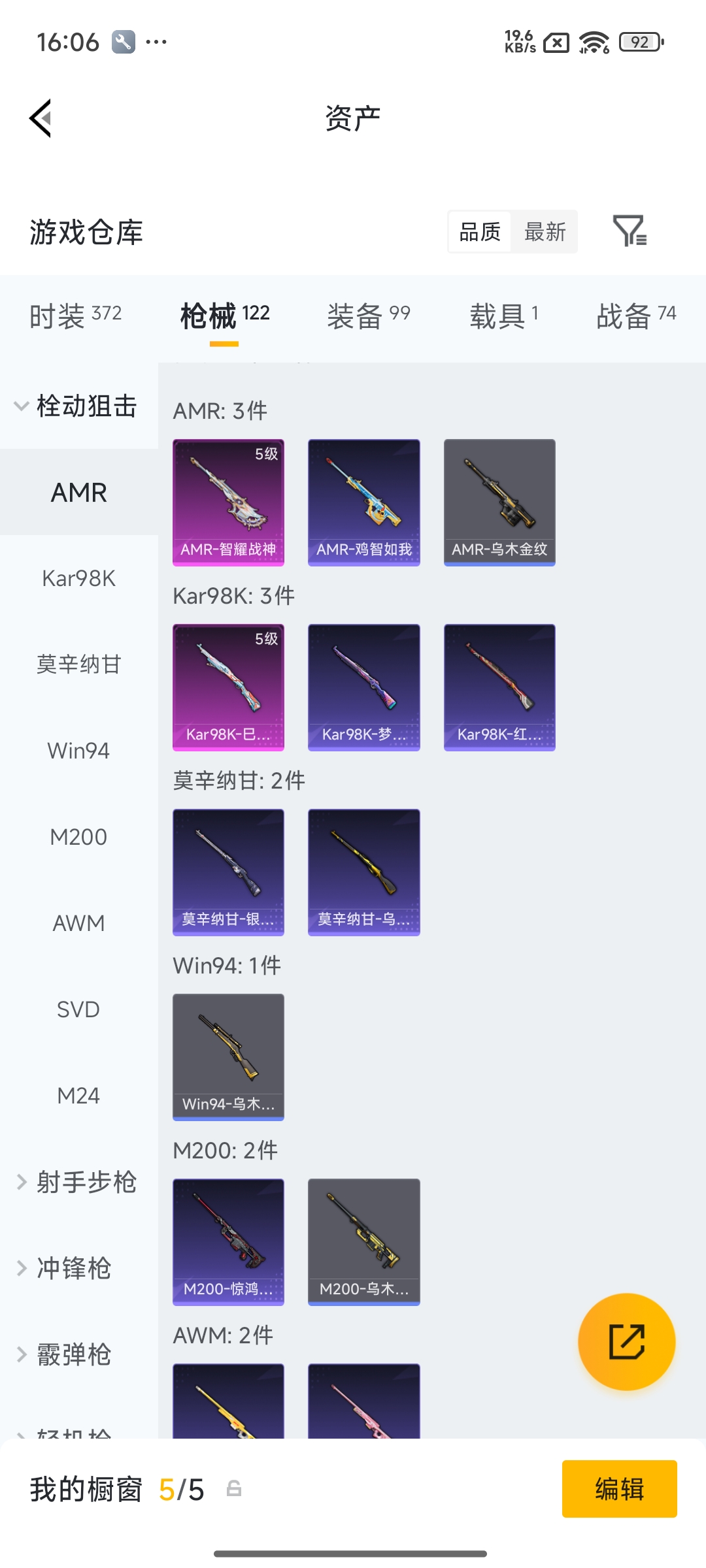This screenshot has height=1568, width=706.
Task: Tap the orange floating share button
Action: click(x=626, y=1341)
